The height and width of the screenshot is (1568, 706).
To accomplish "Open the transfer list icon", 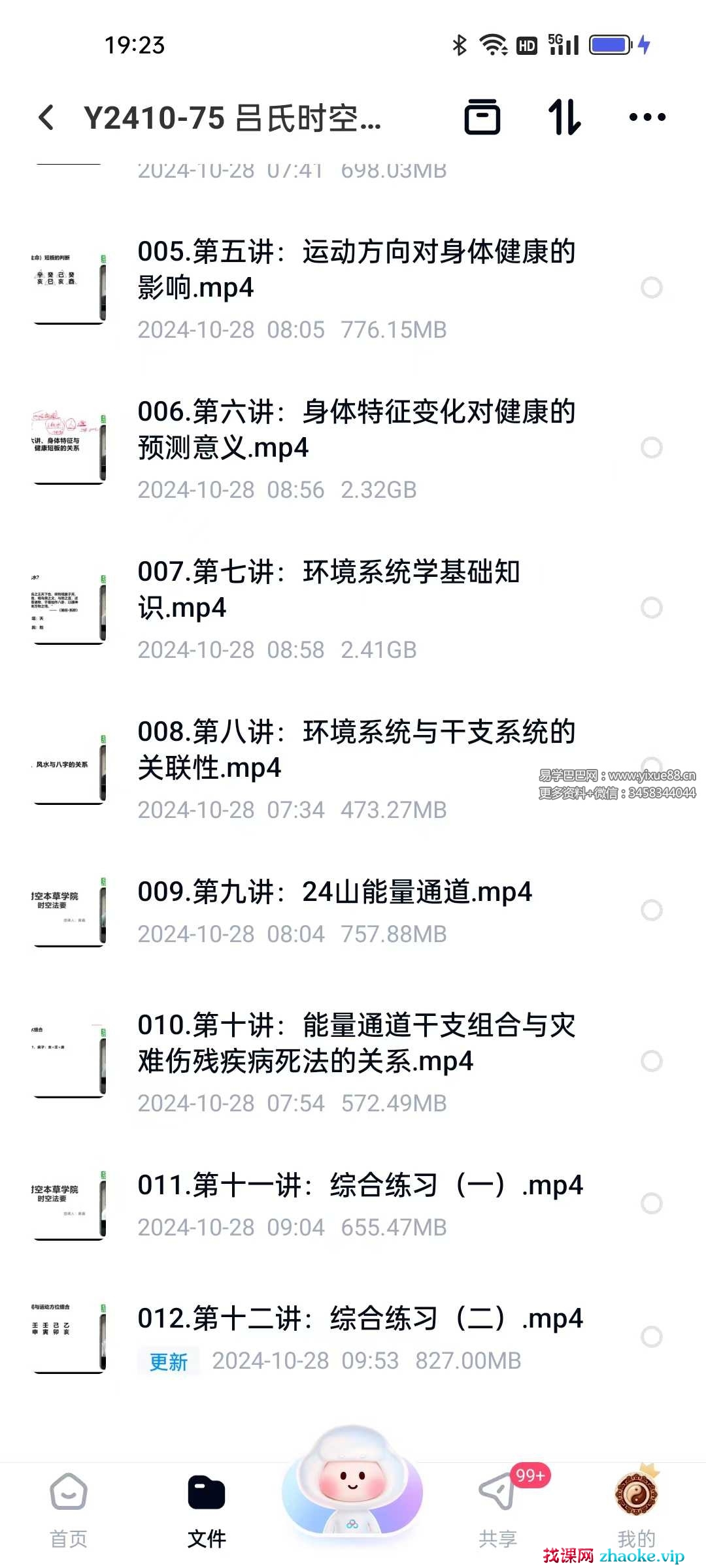I will point(482,118).
